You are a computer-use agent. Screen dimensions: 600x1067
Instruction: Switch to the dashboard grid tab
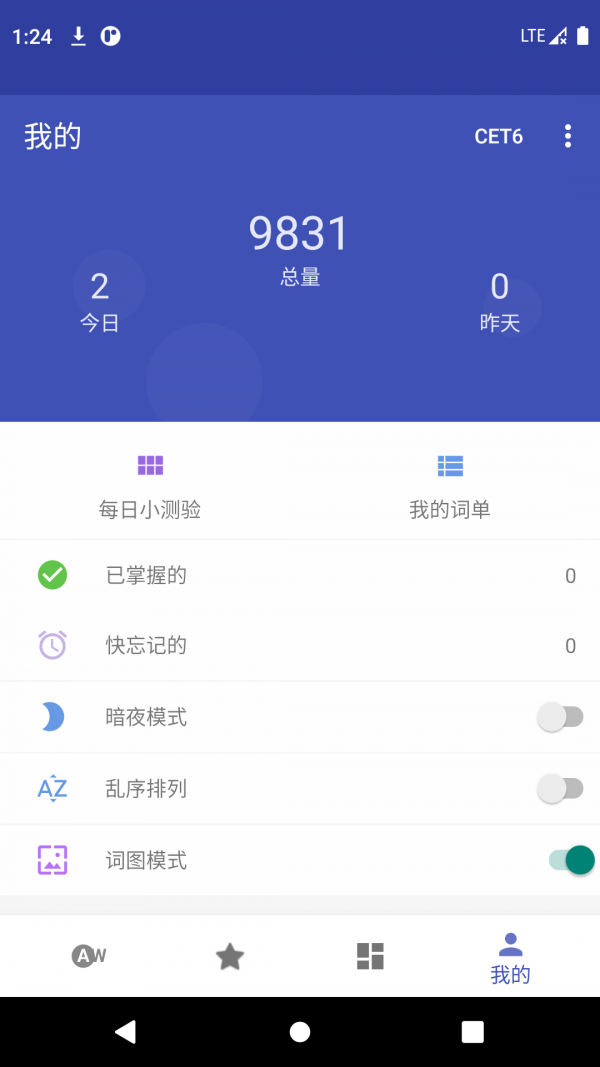tap(370, 956)
